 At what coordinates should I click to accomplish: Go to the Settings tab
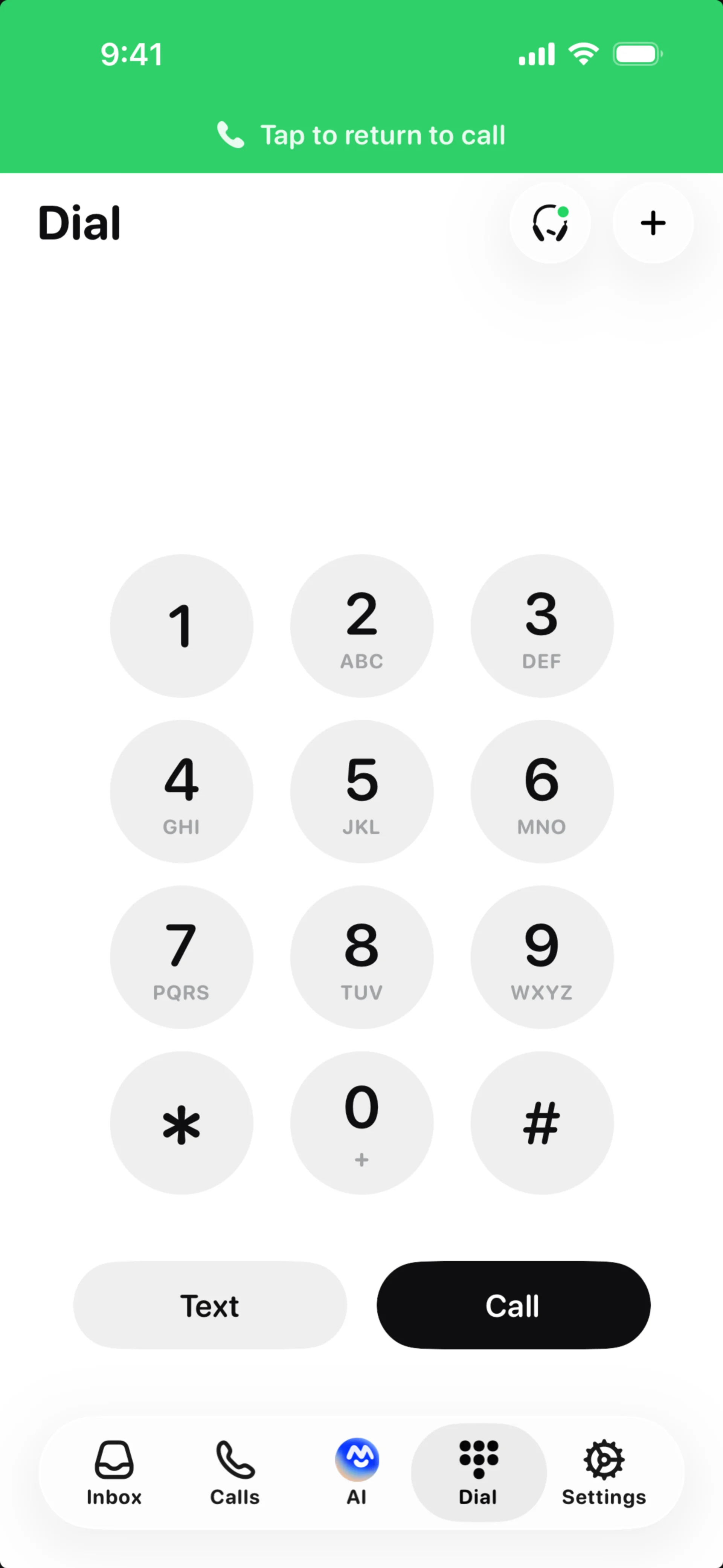pos(604,1472)
